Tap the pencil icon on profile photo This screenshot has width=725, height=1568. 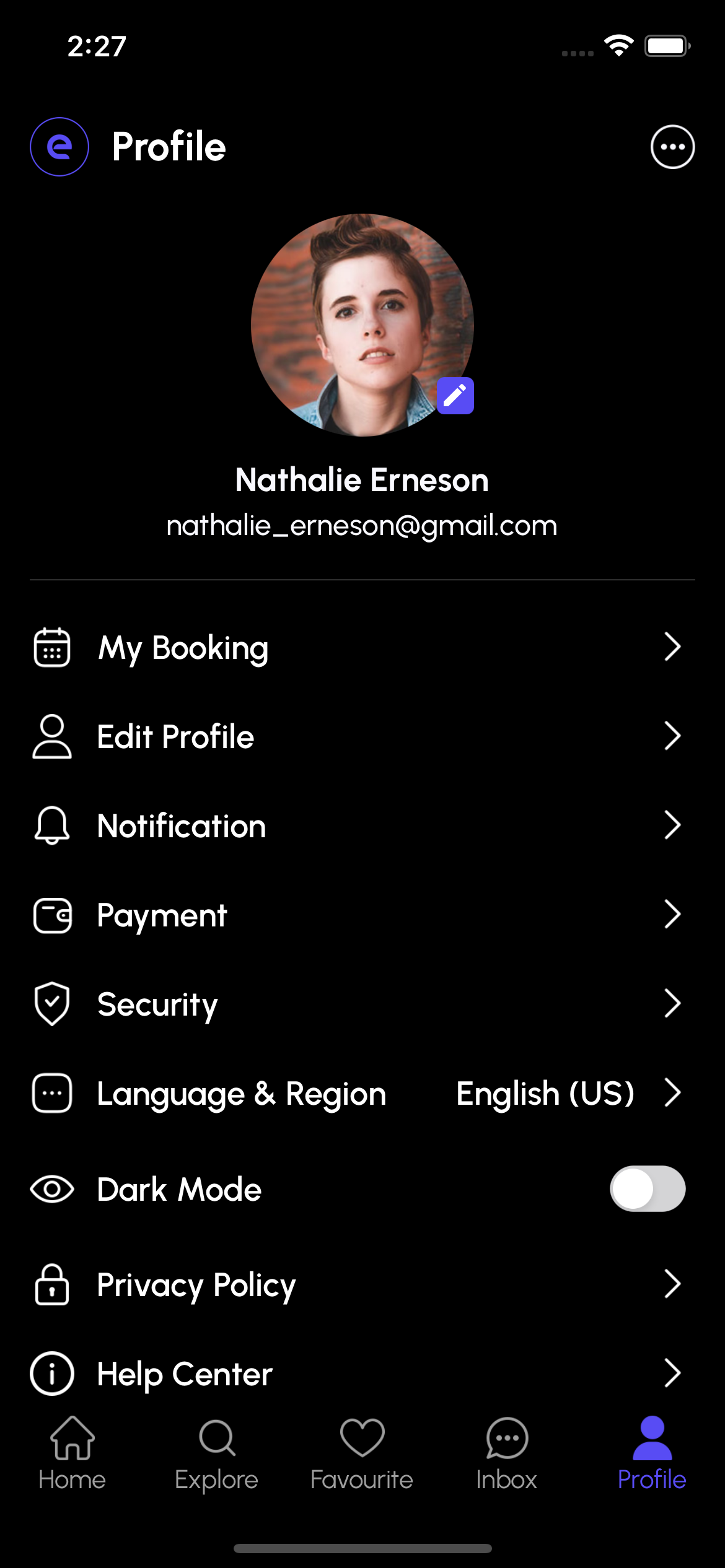point(455,396)
